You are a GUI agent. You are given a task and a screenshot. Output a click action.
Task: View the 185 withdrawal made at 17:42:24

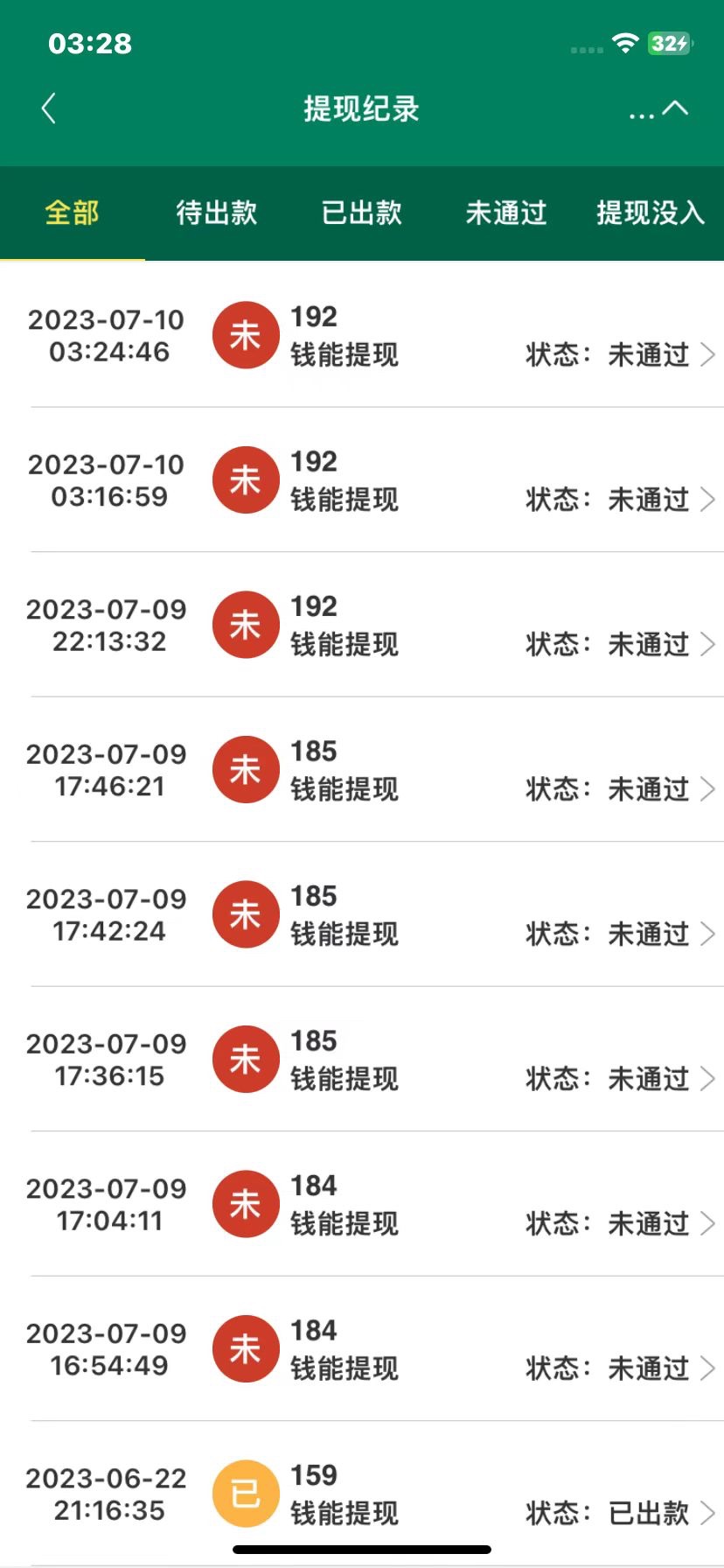[362, 915]
